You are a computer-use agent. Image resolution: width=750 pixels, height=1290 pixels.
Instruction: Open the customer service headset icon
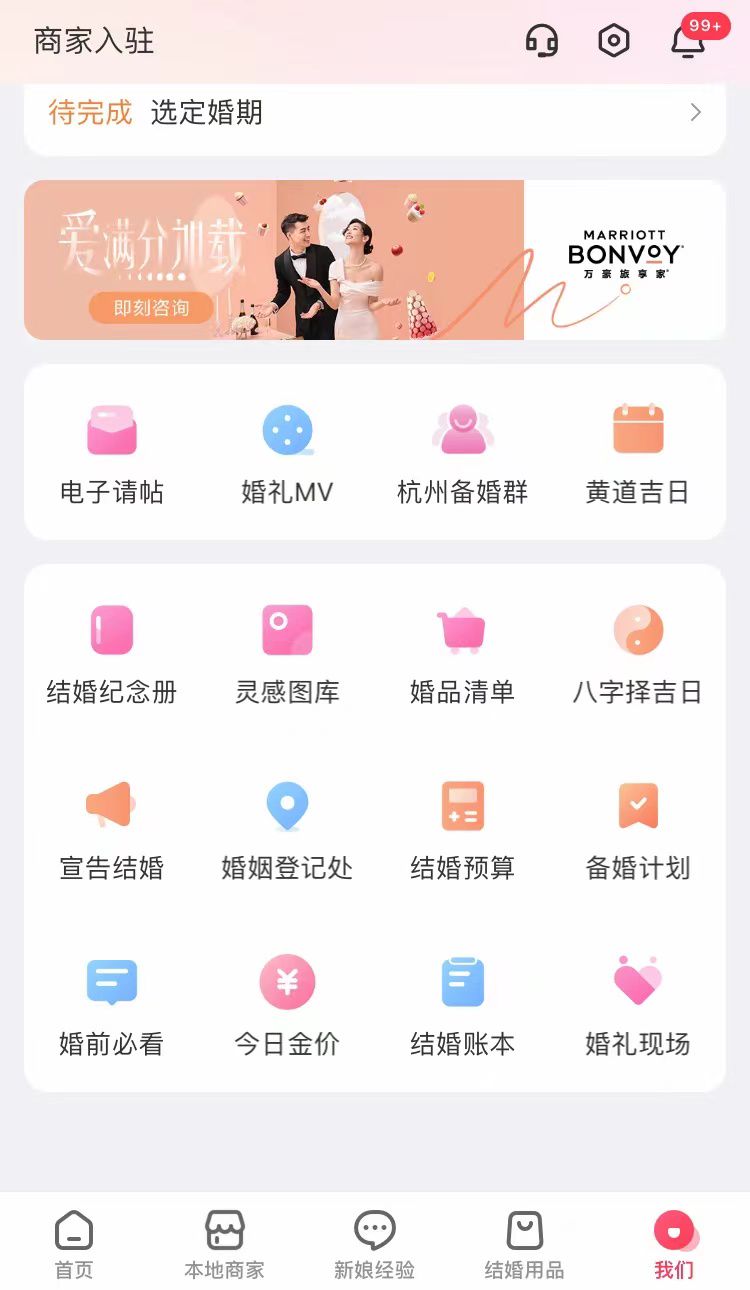(541, 41)
